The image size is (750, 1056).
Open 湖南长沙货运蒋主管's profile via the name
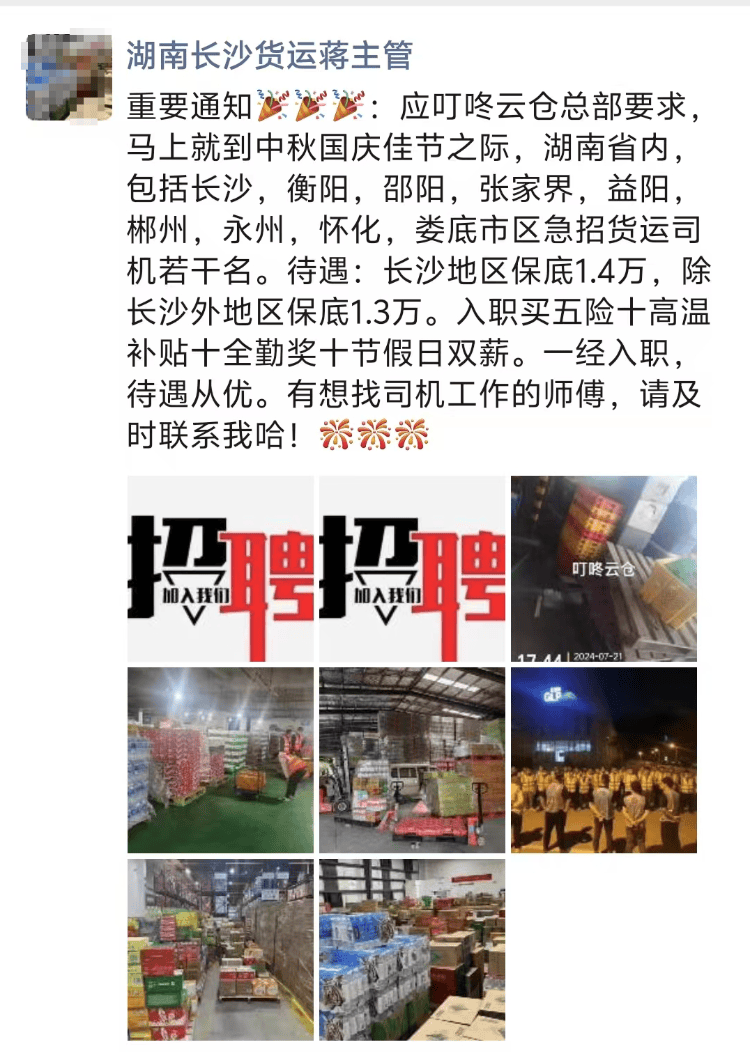pyautogui.click(x=269, y=55)
